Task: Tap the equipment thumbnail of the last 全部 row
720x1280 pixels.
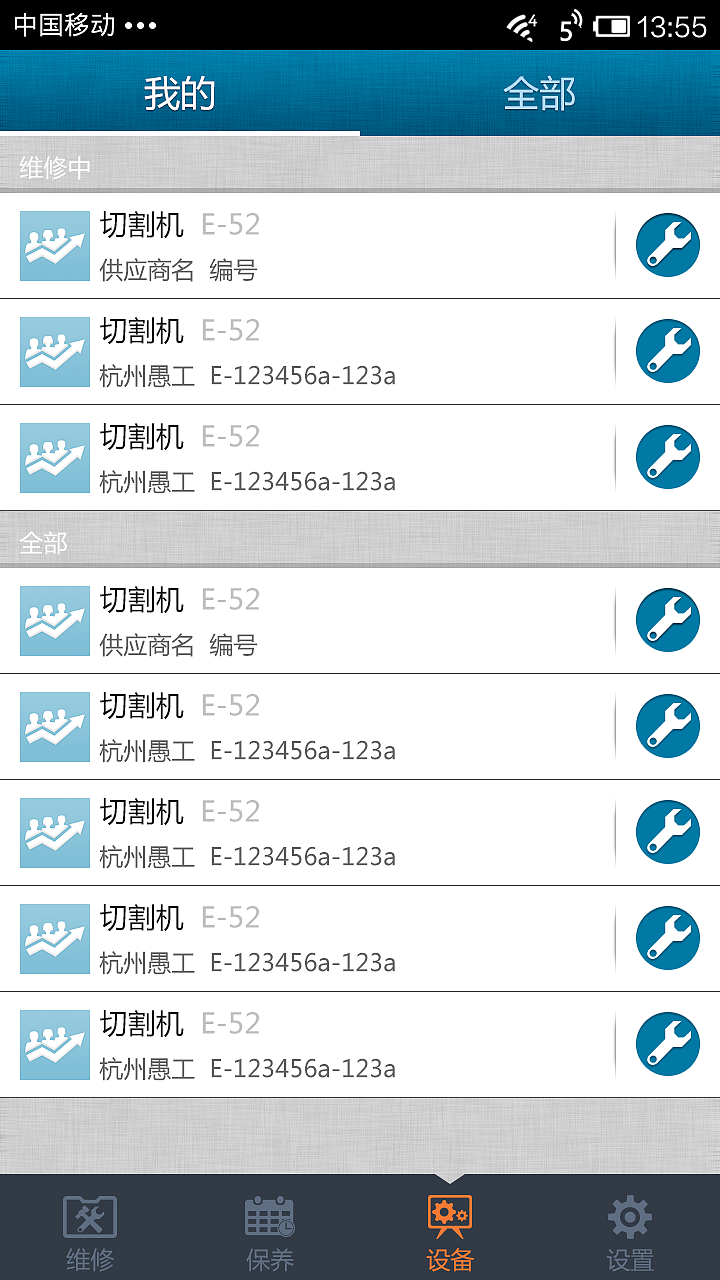Action: coord(54,1043)
